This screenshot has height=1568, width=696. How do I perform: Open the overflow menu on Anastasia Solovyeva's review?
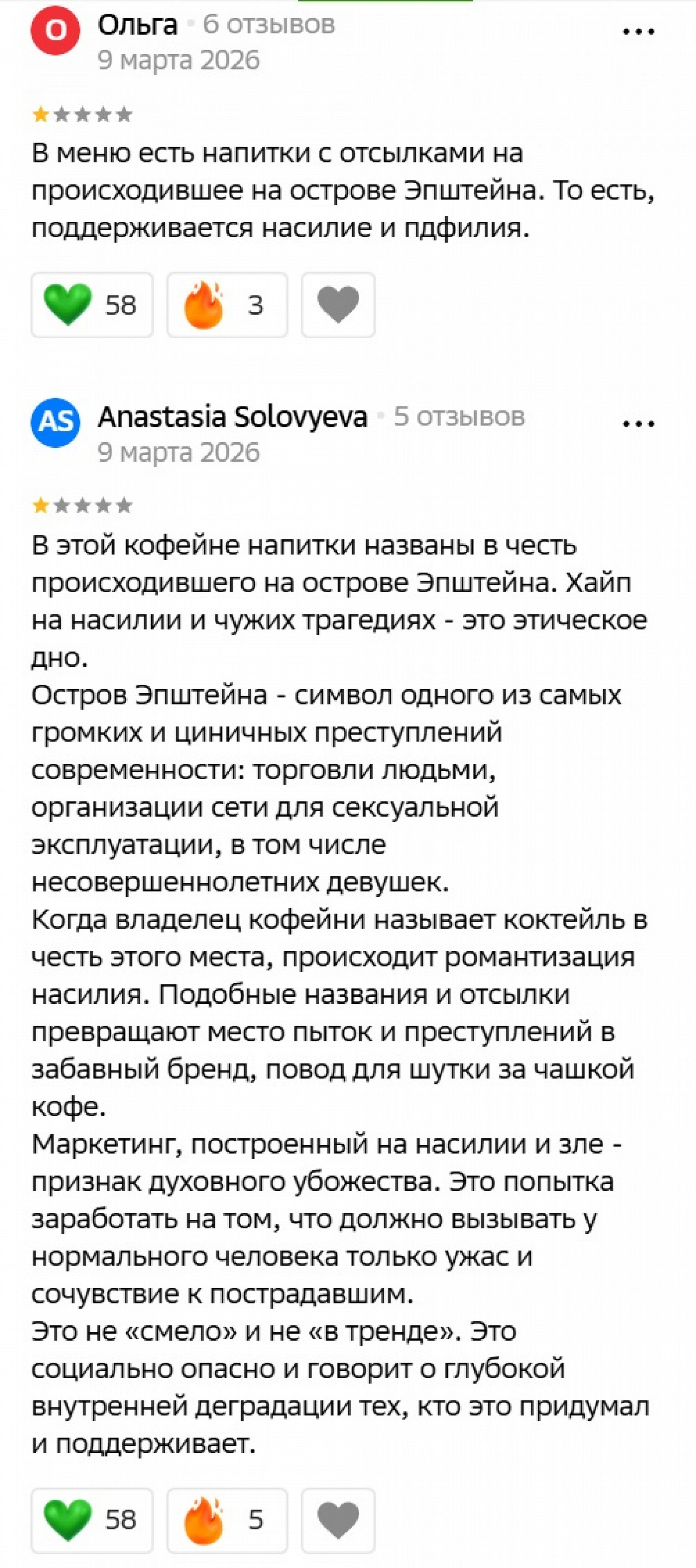coord(638,424)
